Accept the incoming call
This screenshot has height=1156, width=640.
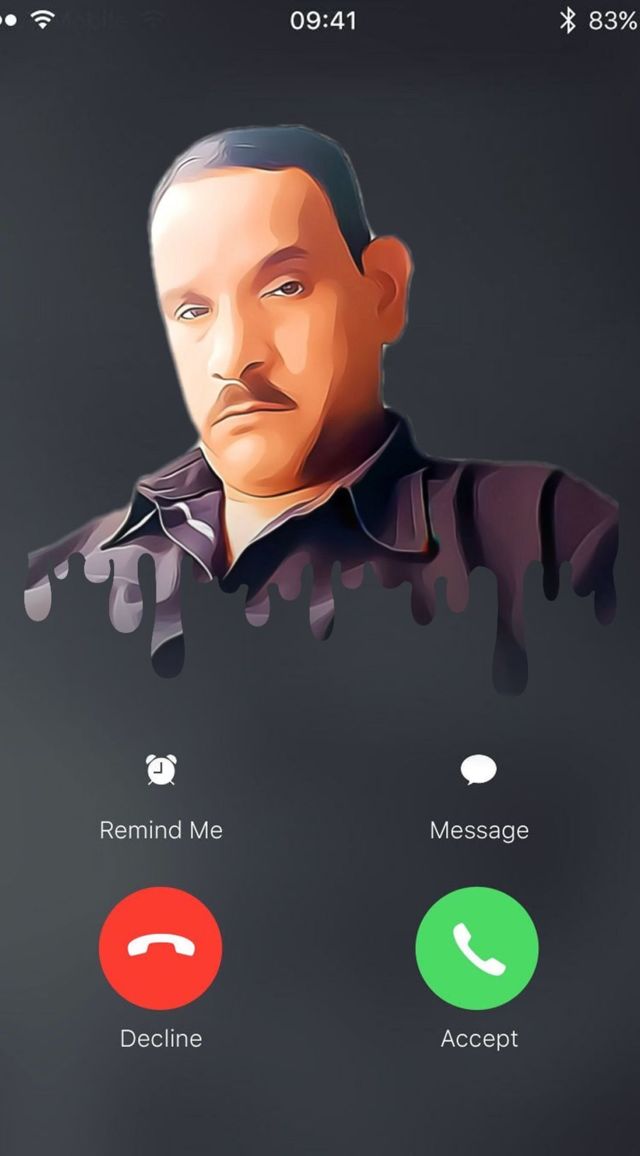(477, 948)
